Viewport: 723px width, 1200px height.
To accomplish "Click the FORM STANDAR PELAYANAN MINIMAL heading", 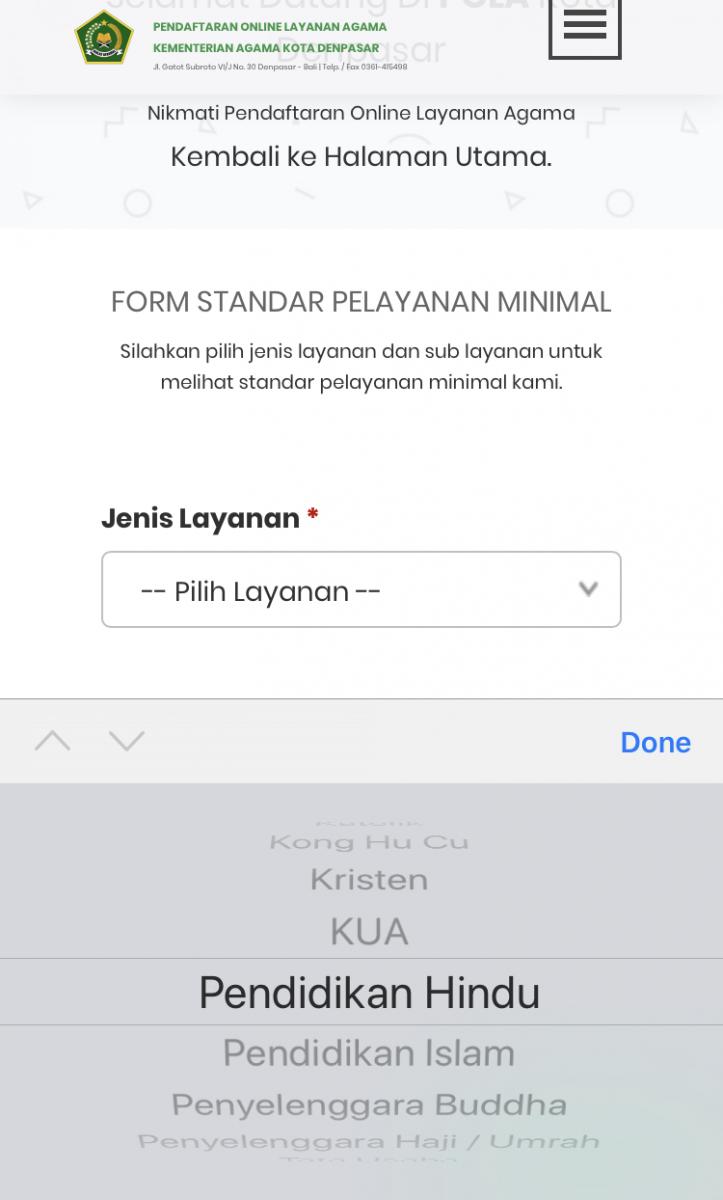I will pos(361,301).
